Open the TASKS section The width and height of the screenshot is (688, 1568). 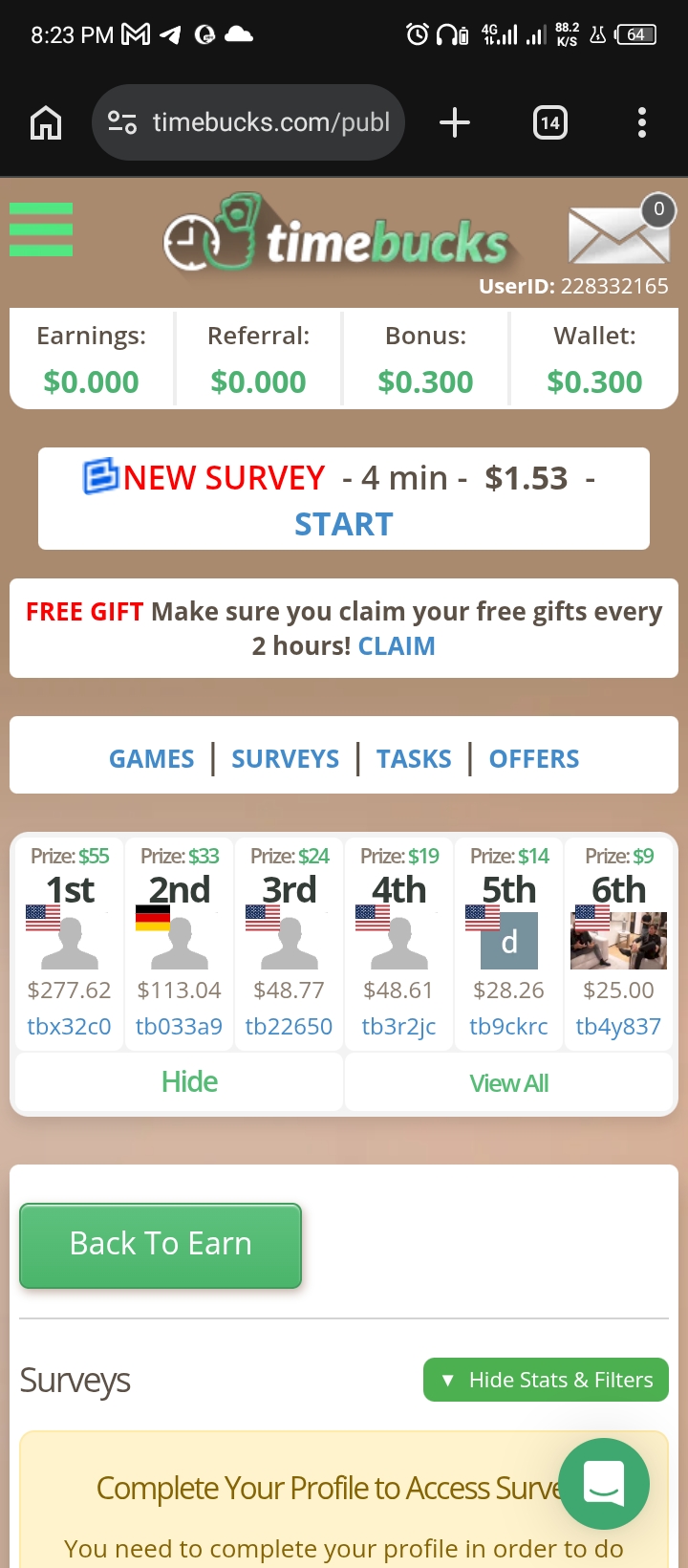click(x=414, y=759)
